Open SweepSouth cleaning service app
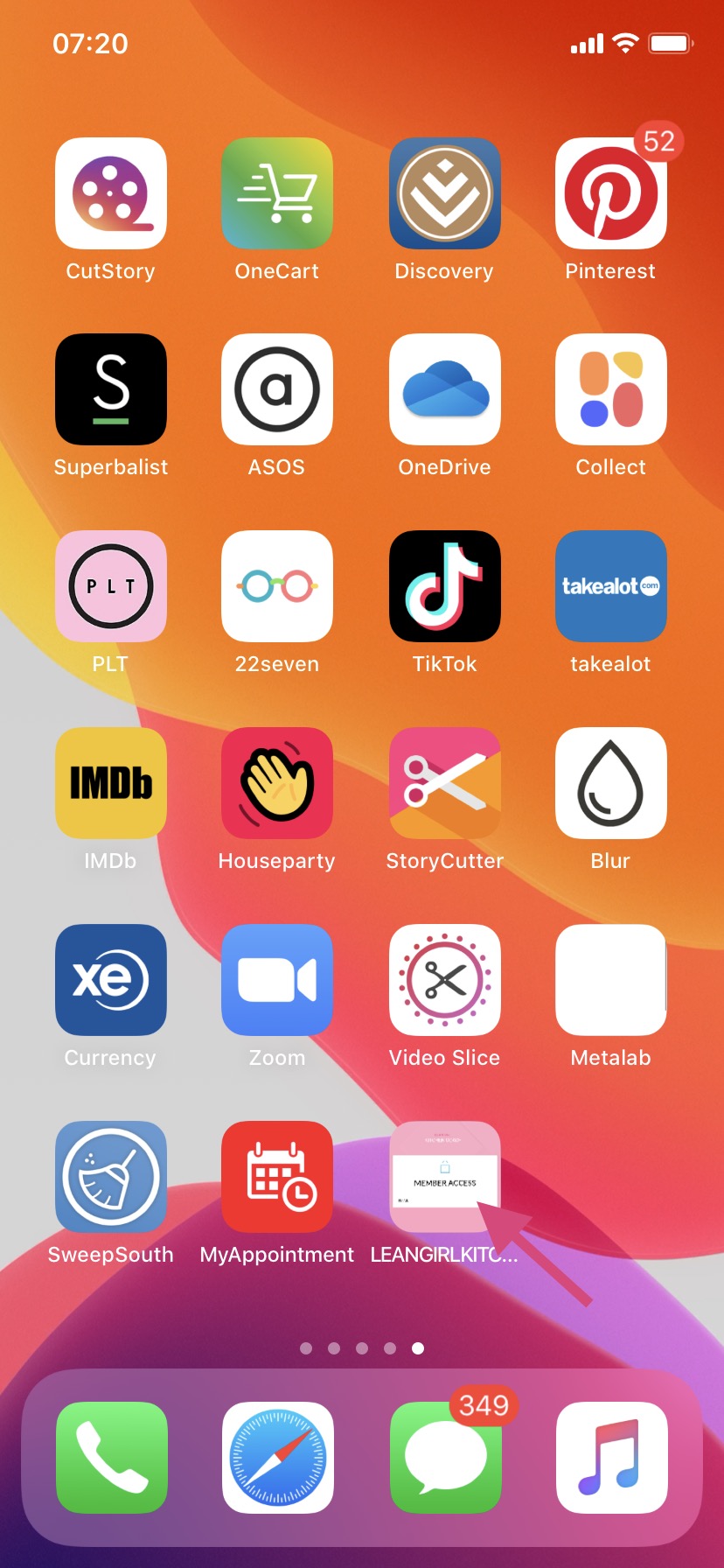Viewport: 724px width, 1568px height. [110, 1177]
